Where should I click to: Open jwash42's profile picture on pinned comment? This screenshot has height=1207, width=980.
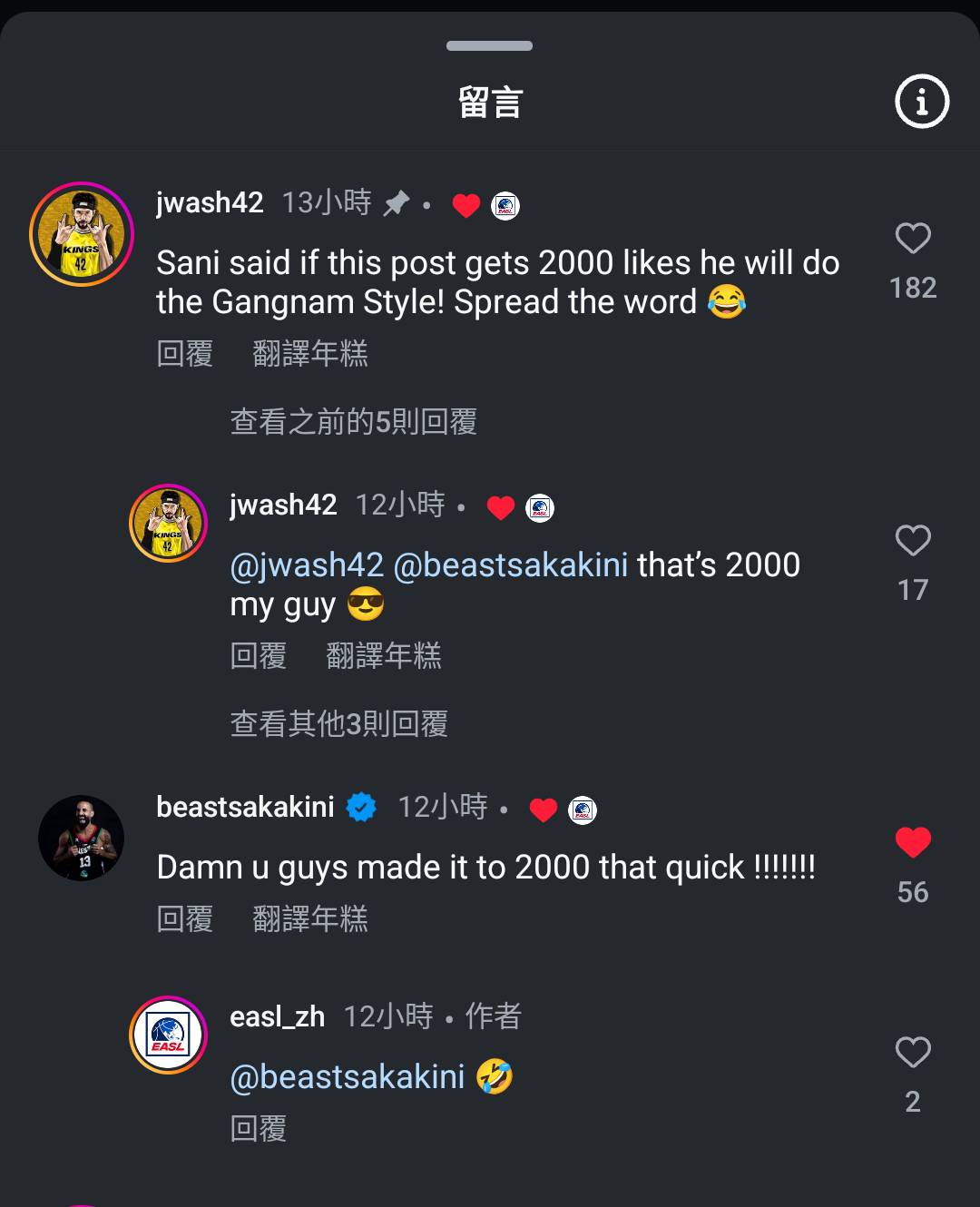82,234
